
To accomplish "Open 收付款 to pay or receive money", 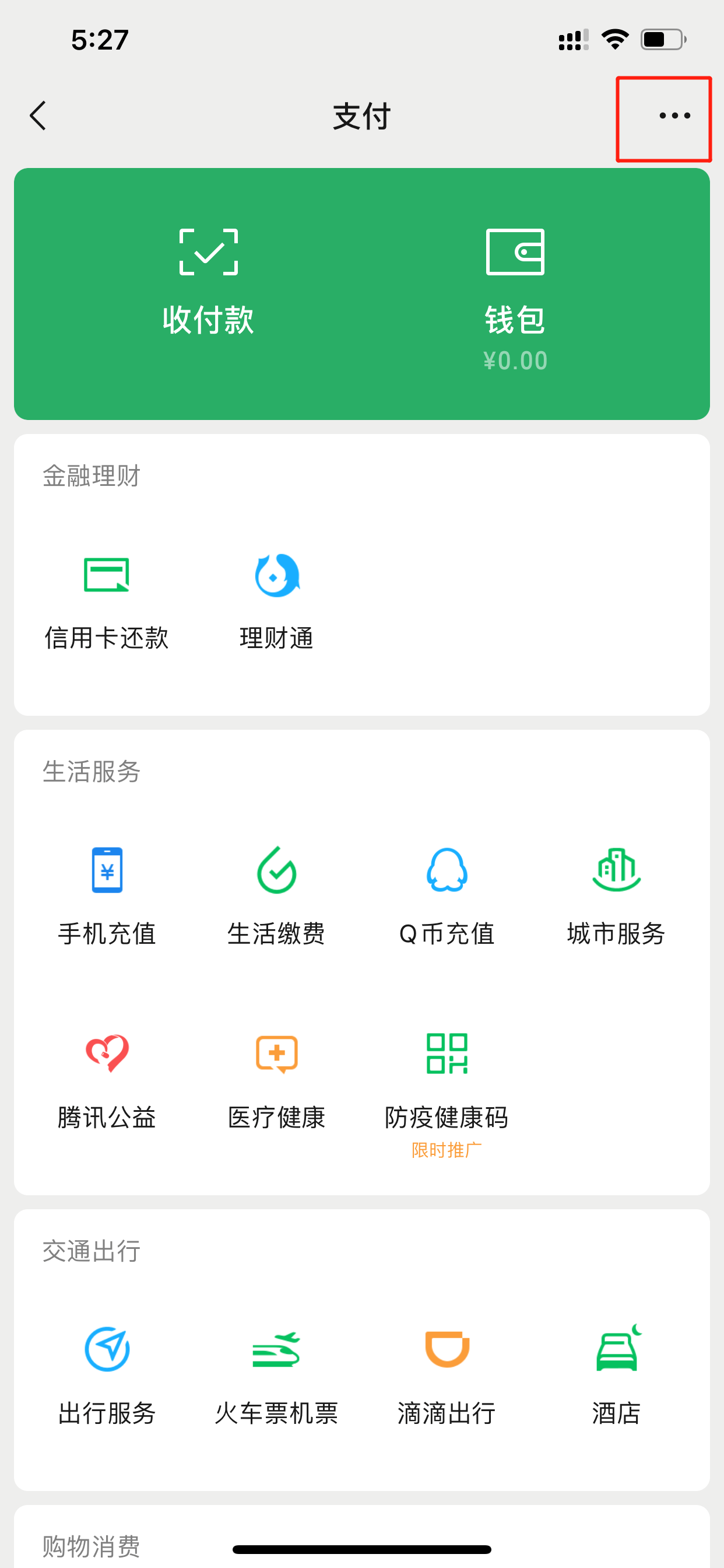I will [x=208, y=282].
